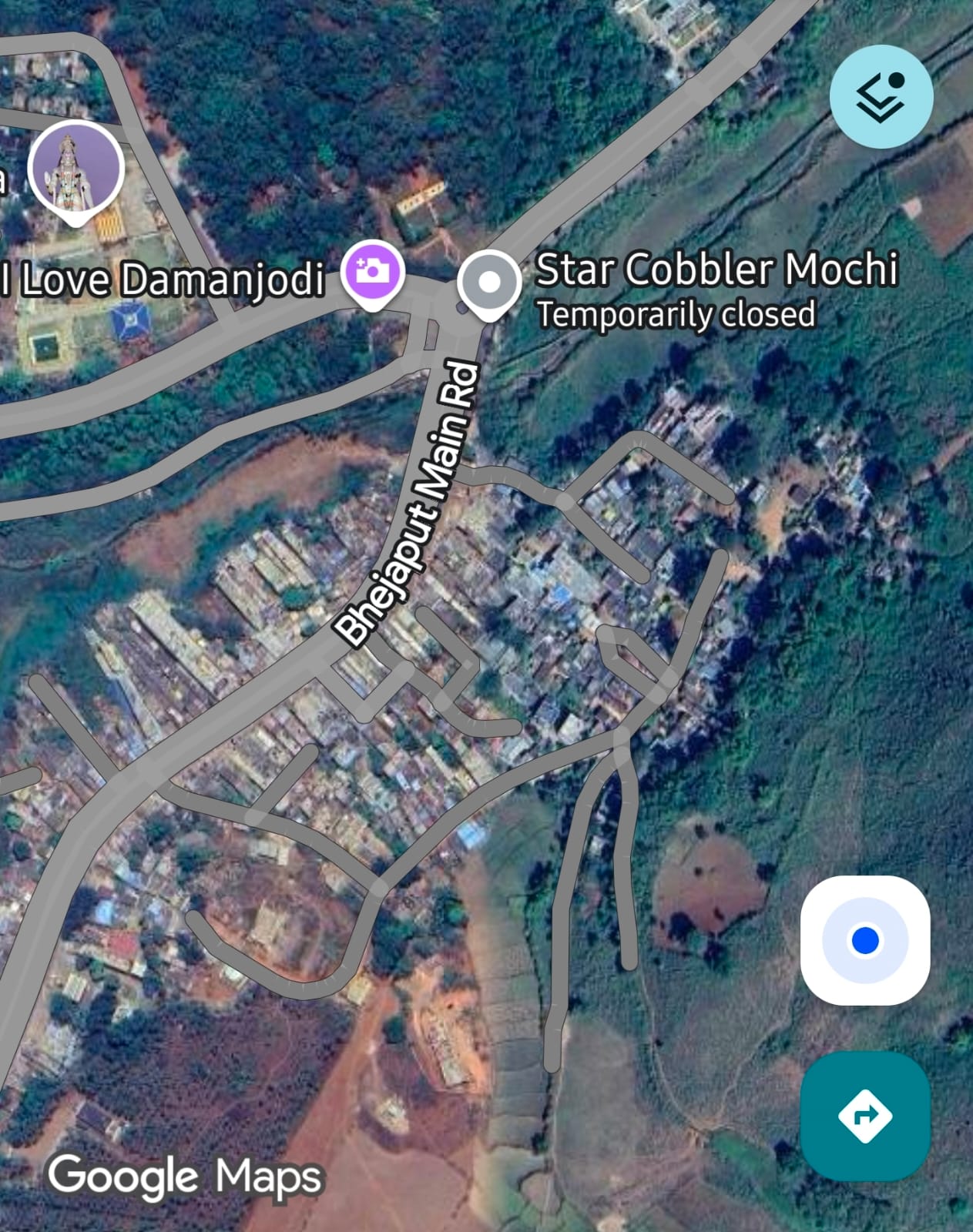Viewport: 973px width, 1232px height.
Task: Tap the temple statue place marker
Action: tap(75, 170)
